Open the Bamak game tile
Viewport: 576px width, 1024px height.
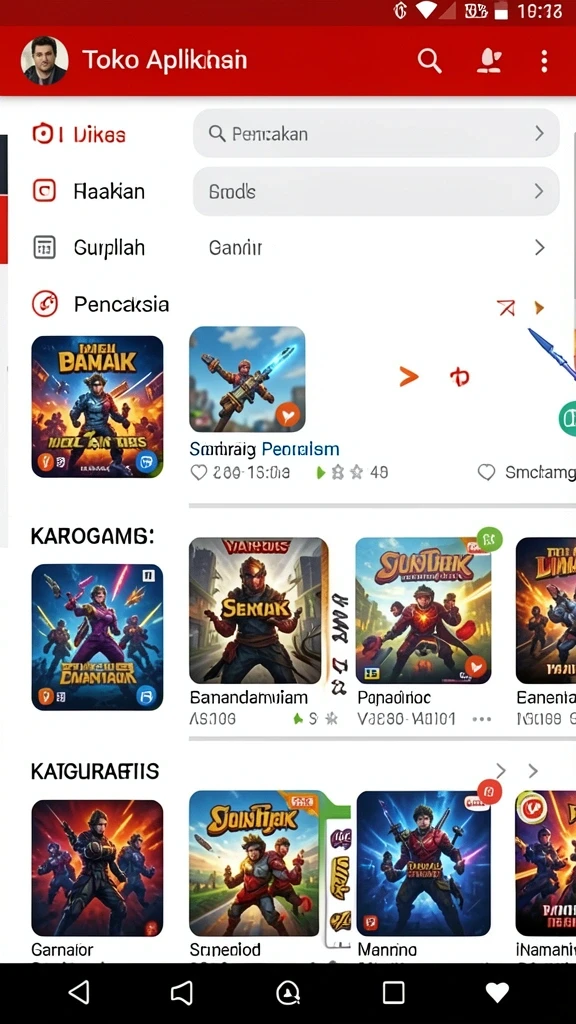[x=97, y=406]
